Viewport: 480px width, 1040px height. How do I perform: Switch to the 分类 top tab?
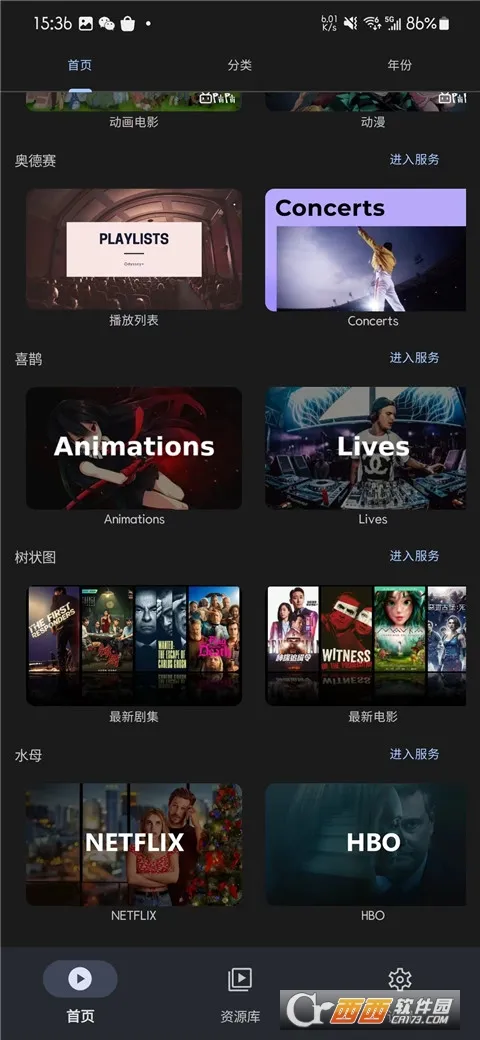tap(239, 65)
